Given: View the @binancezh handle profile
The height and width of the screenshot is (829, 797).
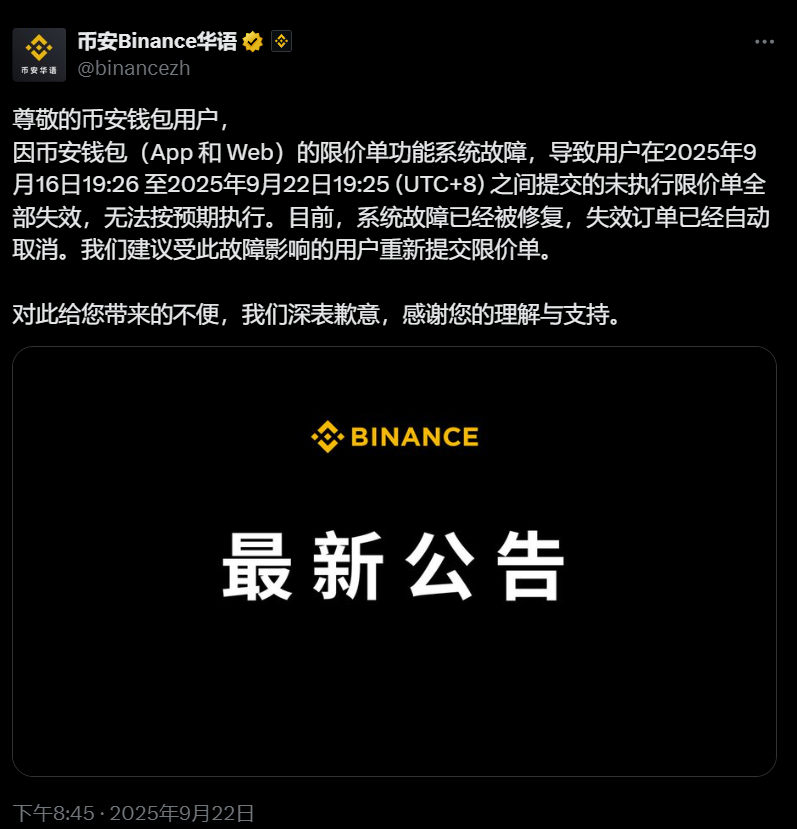Looking at the screenshot, I should [x=133, y=68].
